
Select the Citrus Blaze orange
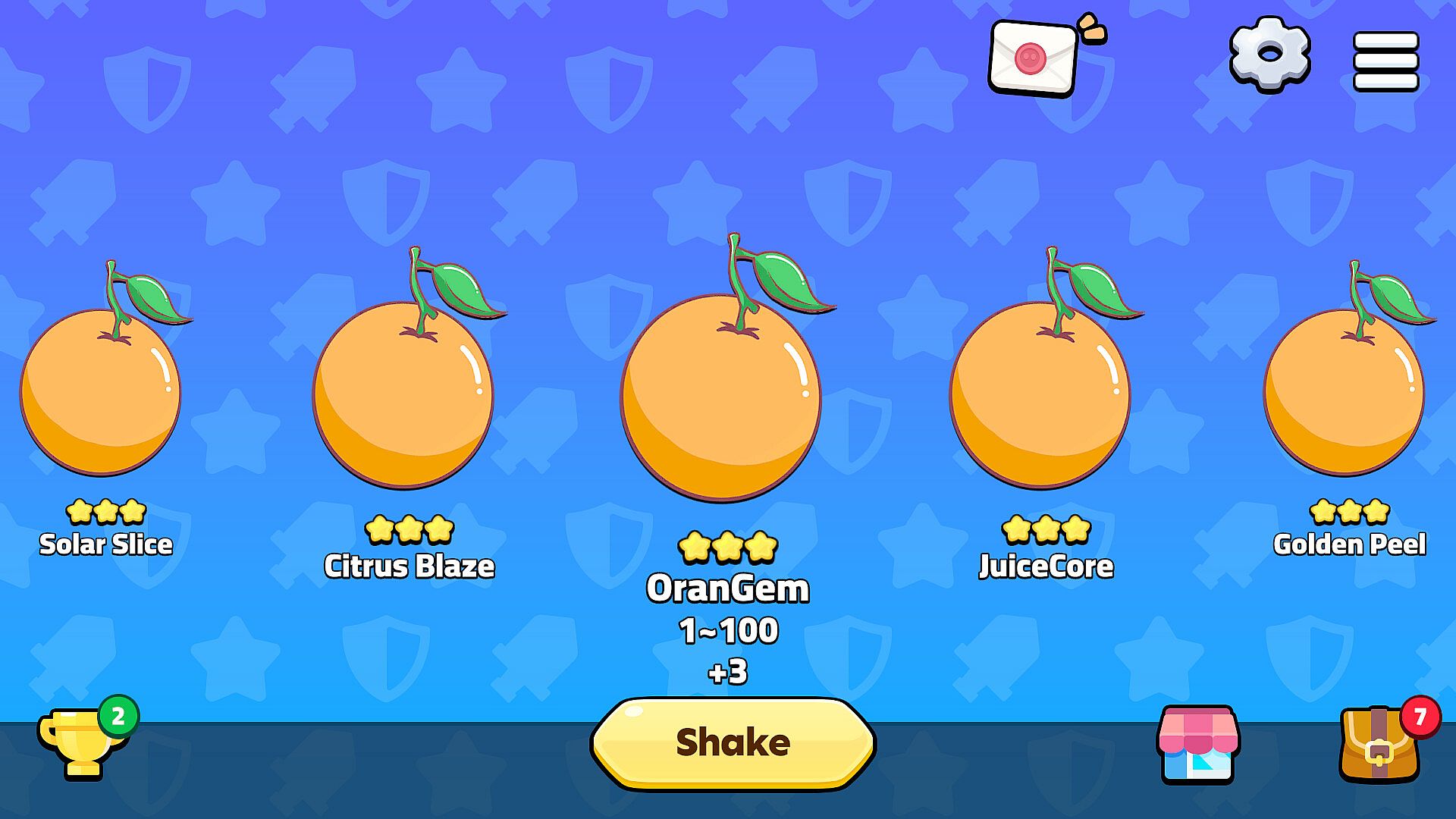[403, 394]
